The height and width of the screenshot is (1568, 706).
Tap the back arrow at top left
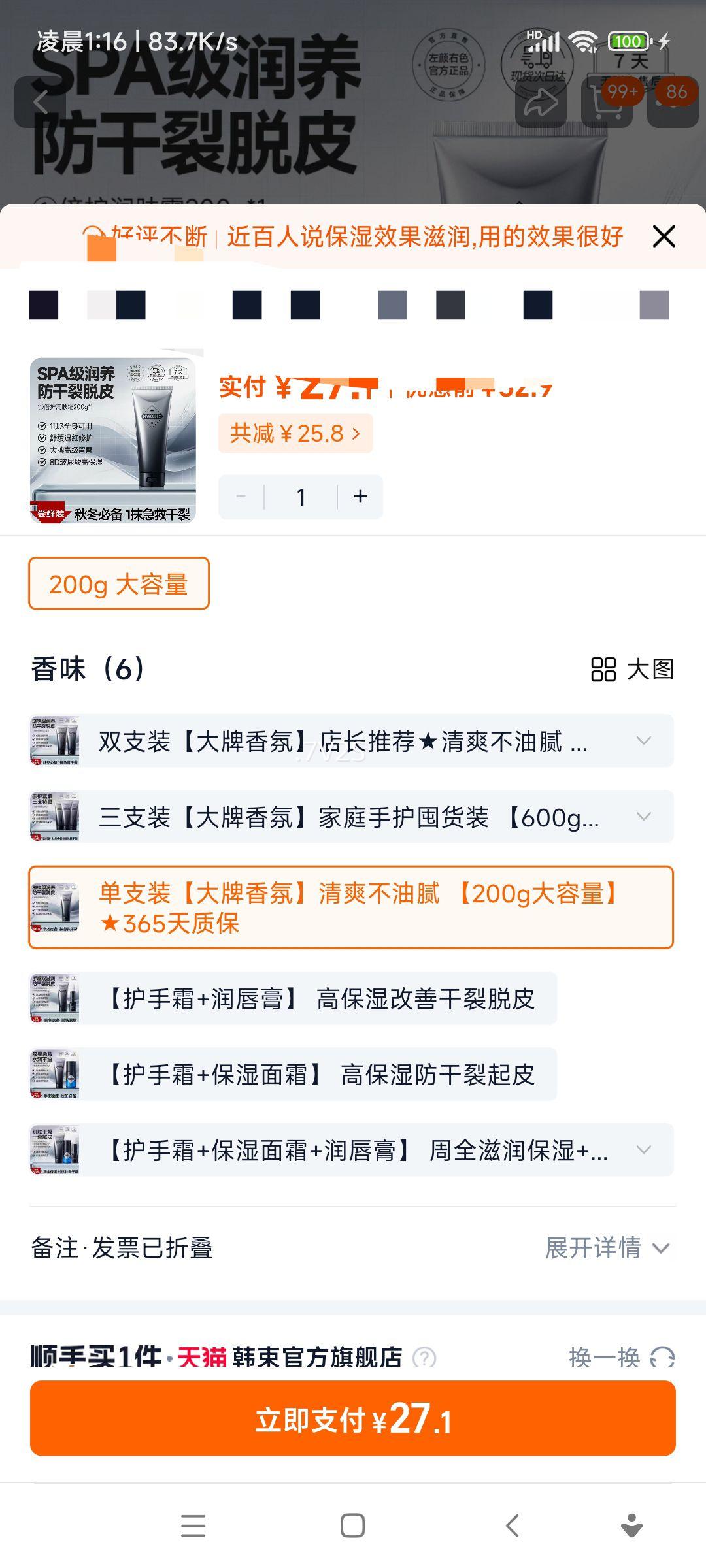coord(41,101)
